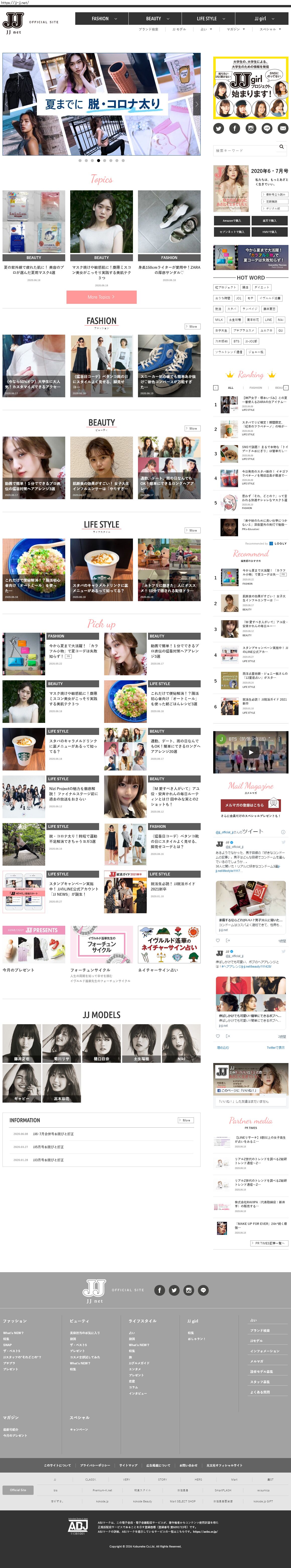The height and width of the screenshot is (1568, 291).
Task: Show more FASHION section articles
Action: pos(192,326)
